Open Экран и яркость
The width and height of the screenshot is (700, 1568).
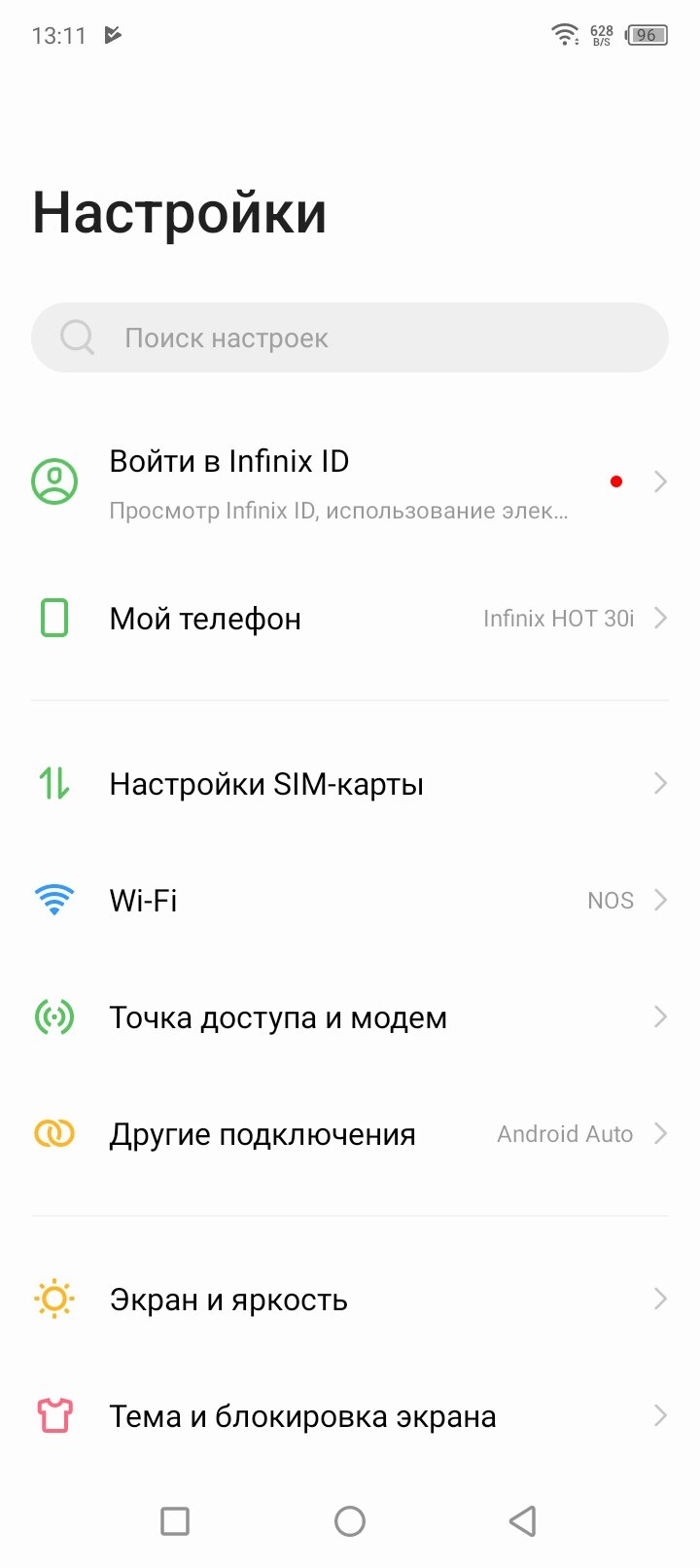350,1300
